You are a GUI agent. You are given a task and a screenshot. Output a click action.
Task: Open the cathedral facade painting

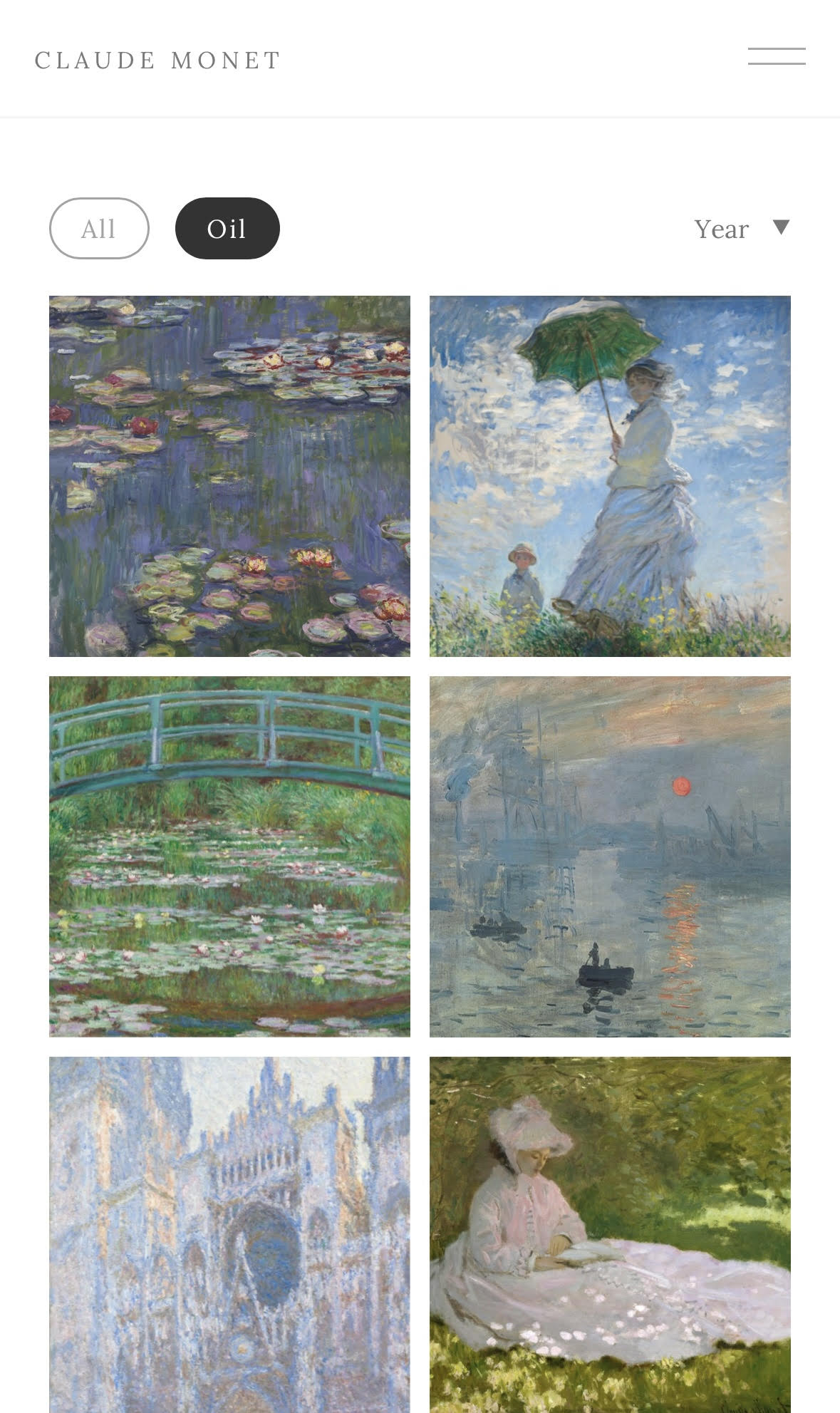click(x=229, y=1234)
